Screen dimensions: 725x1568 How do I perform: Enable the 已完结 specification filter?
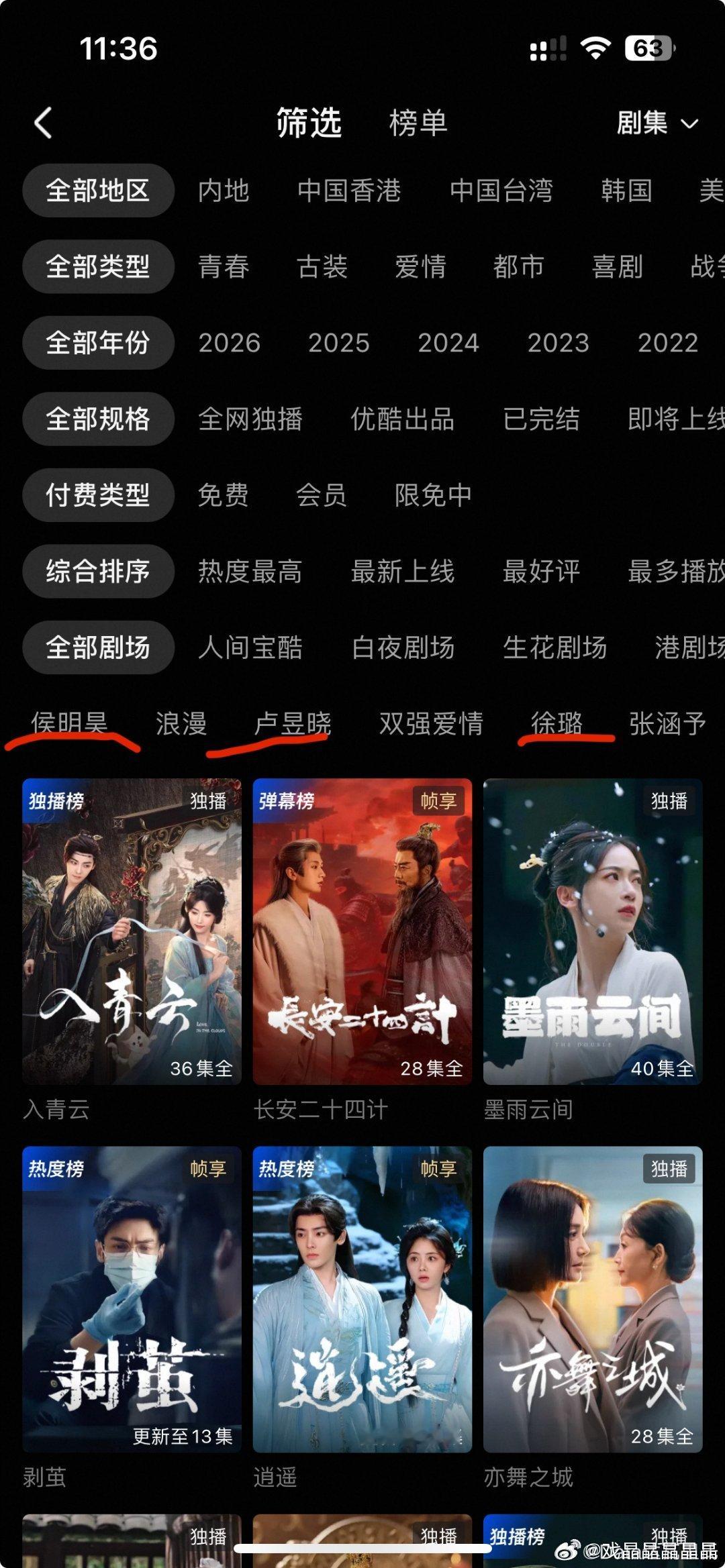click(540, 419)
